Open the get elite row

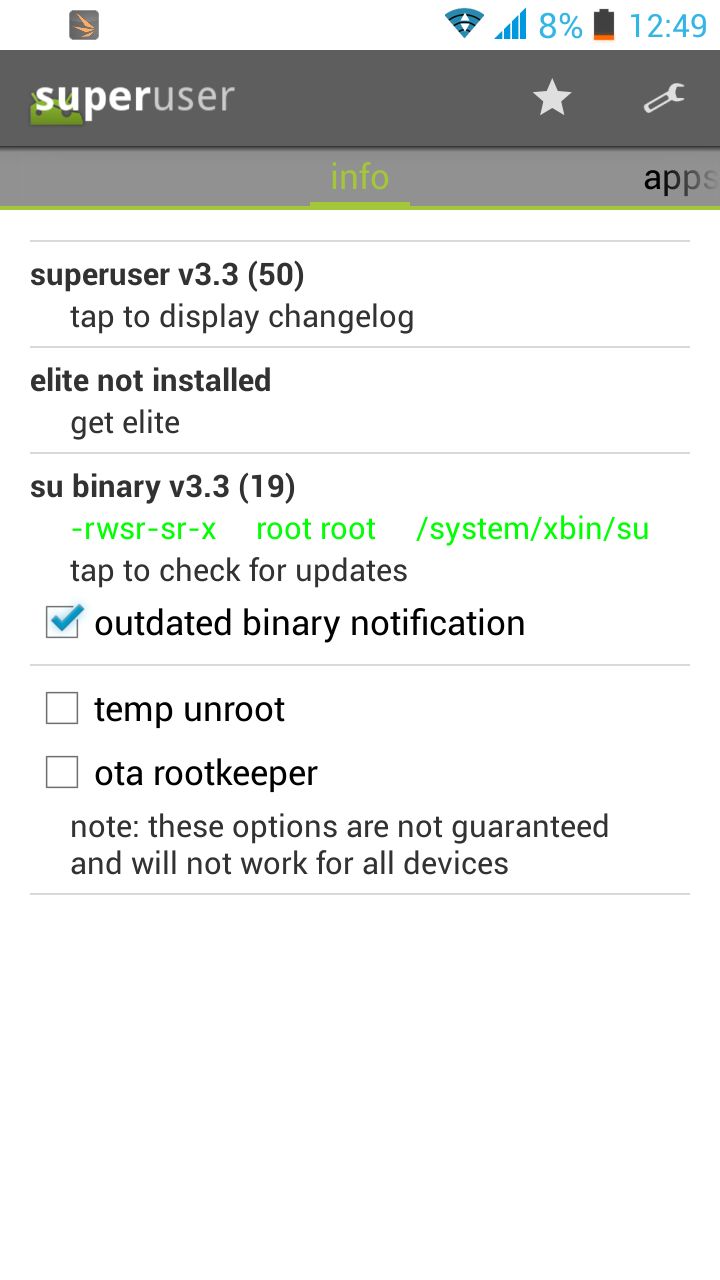[360, 401]
